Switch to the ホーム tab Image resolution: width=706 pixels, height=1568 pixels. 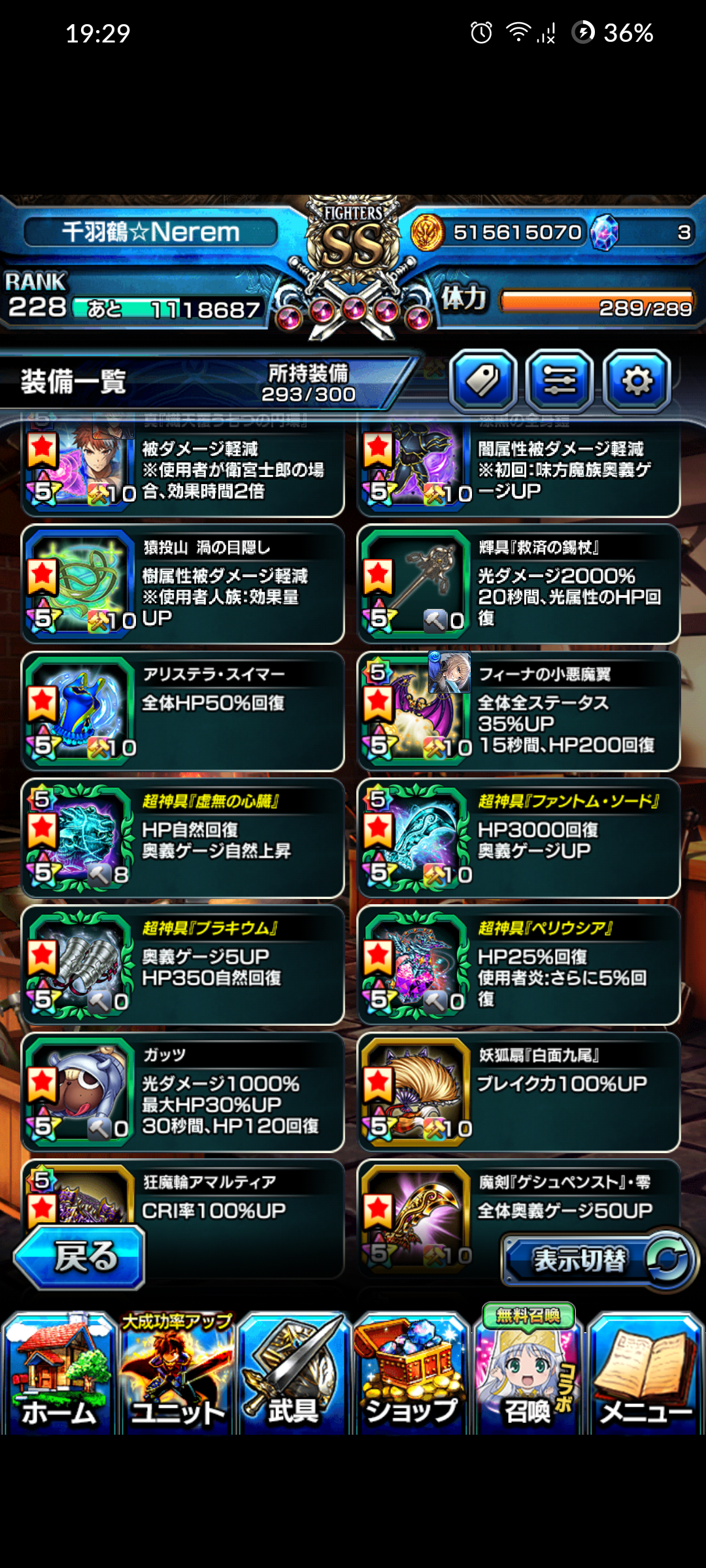coord(59,1372)
